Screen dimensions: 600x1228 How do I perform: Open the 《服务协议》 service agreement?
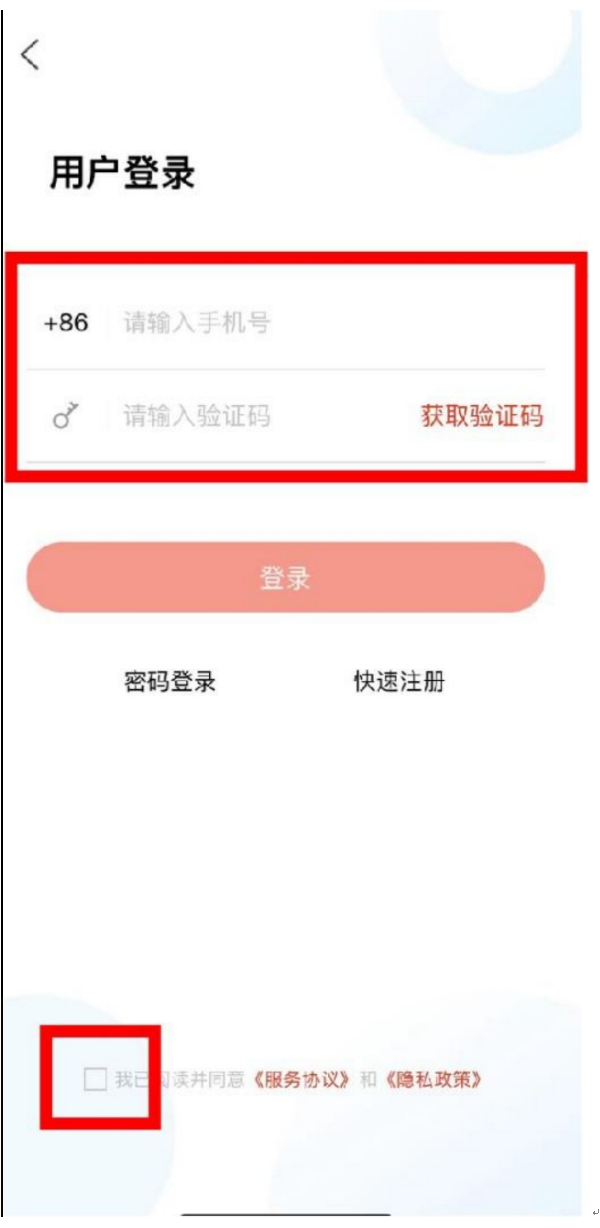(x=300, y=1080)
